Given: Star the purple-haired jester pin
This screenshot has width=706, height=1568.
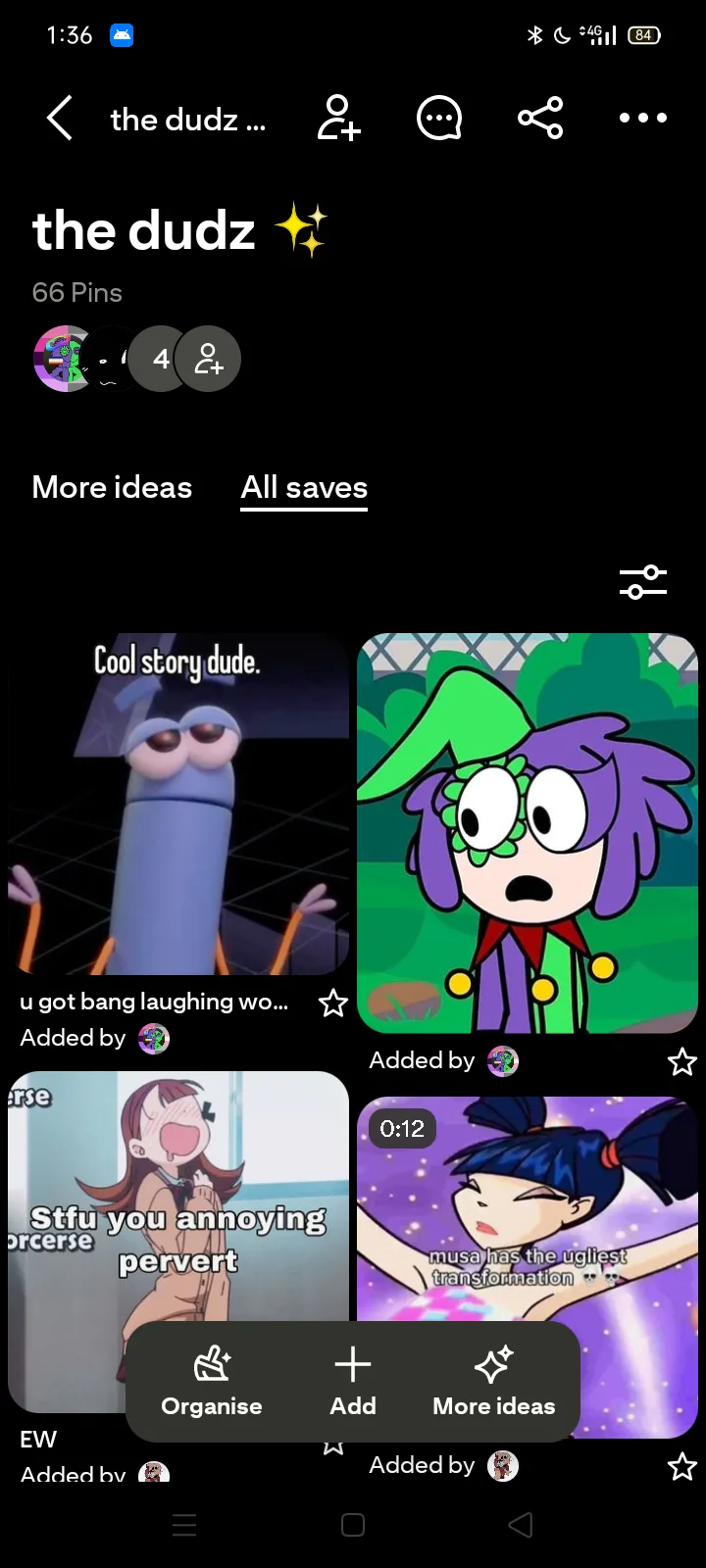Looking at the screenshot, I should point(681,1061).
